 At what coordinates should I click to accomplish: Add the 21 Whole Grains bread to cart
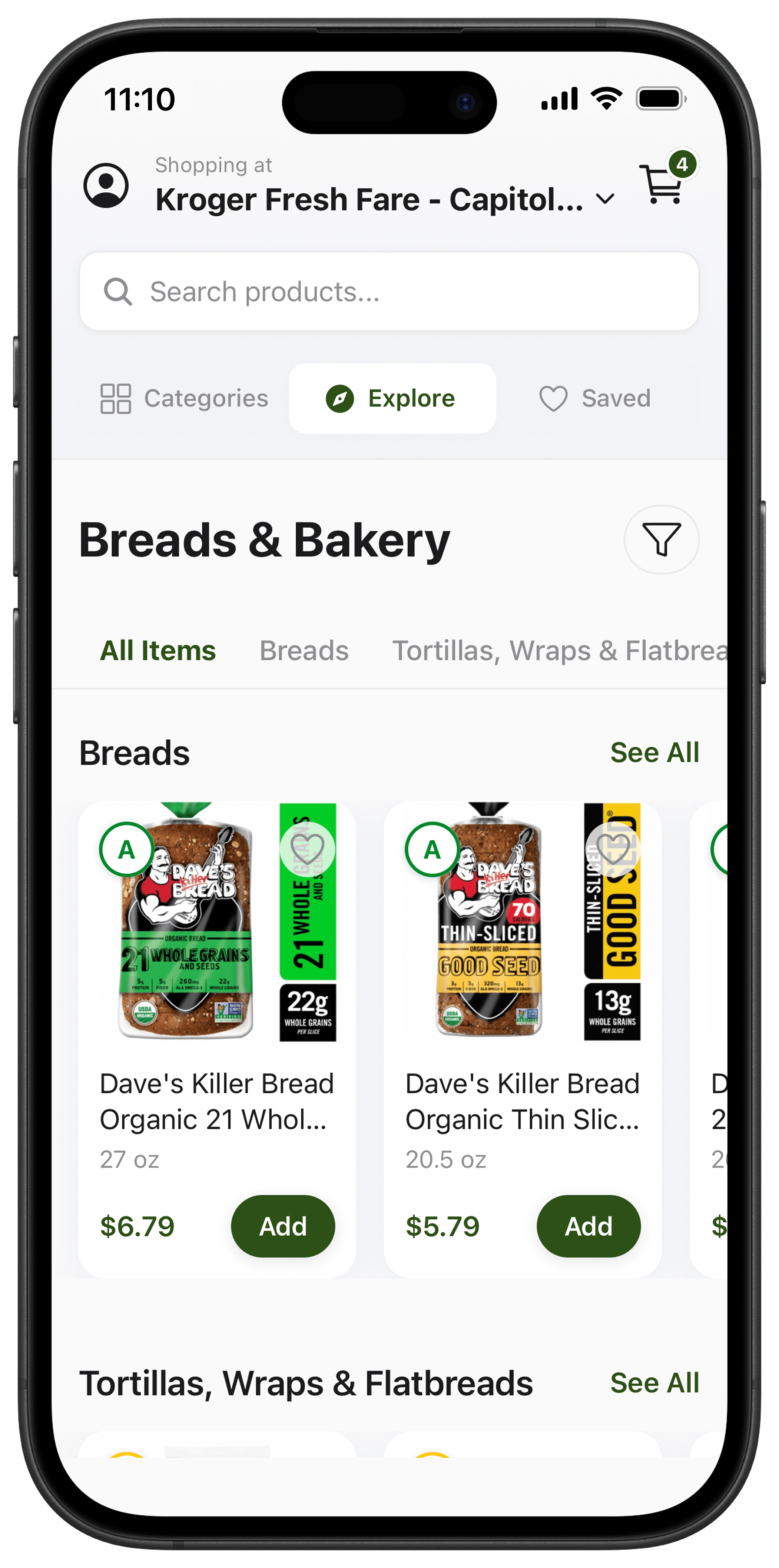(x=283, y=1226)
